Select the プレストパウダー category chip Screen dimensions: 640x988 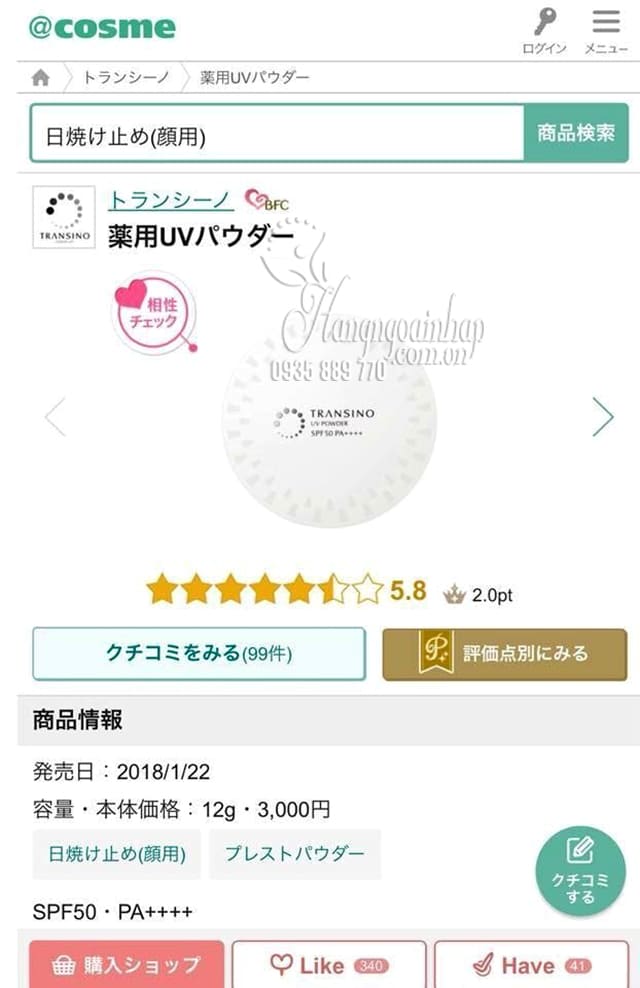[x=294, y=854]
